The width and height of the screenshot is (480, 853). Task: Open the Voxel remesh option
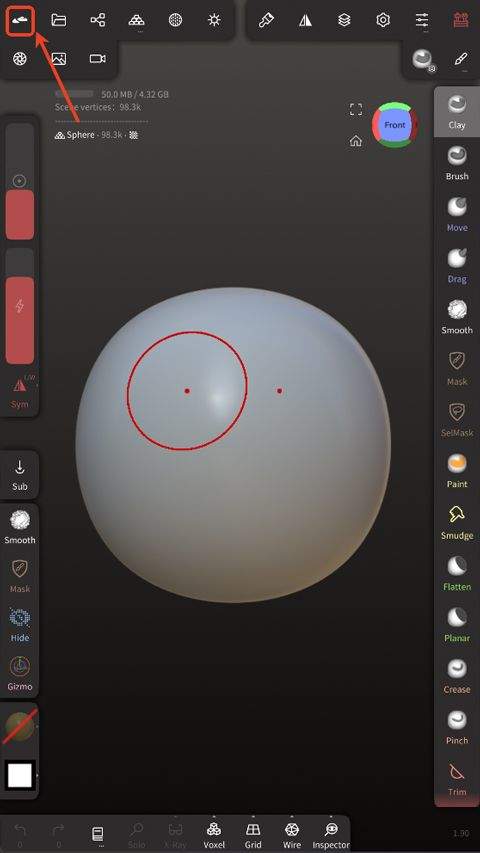214,835
